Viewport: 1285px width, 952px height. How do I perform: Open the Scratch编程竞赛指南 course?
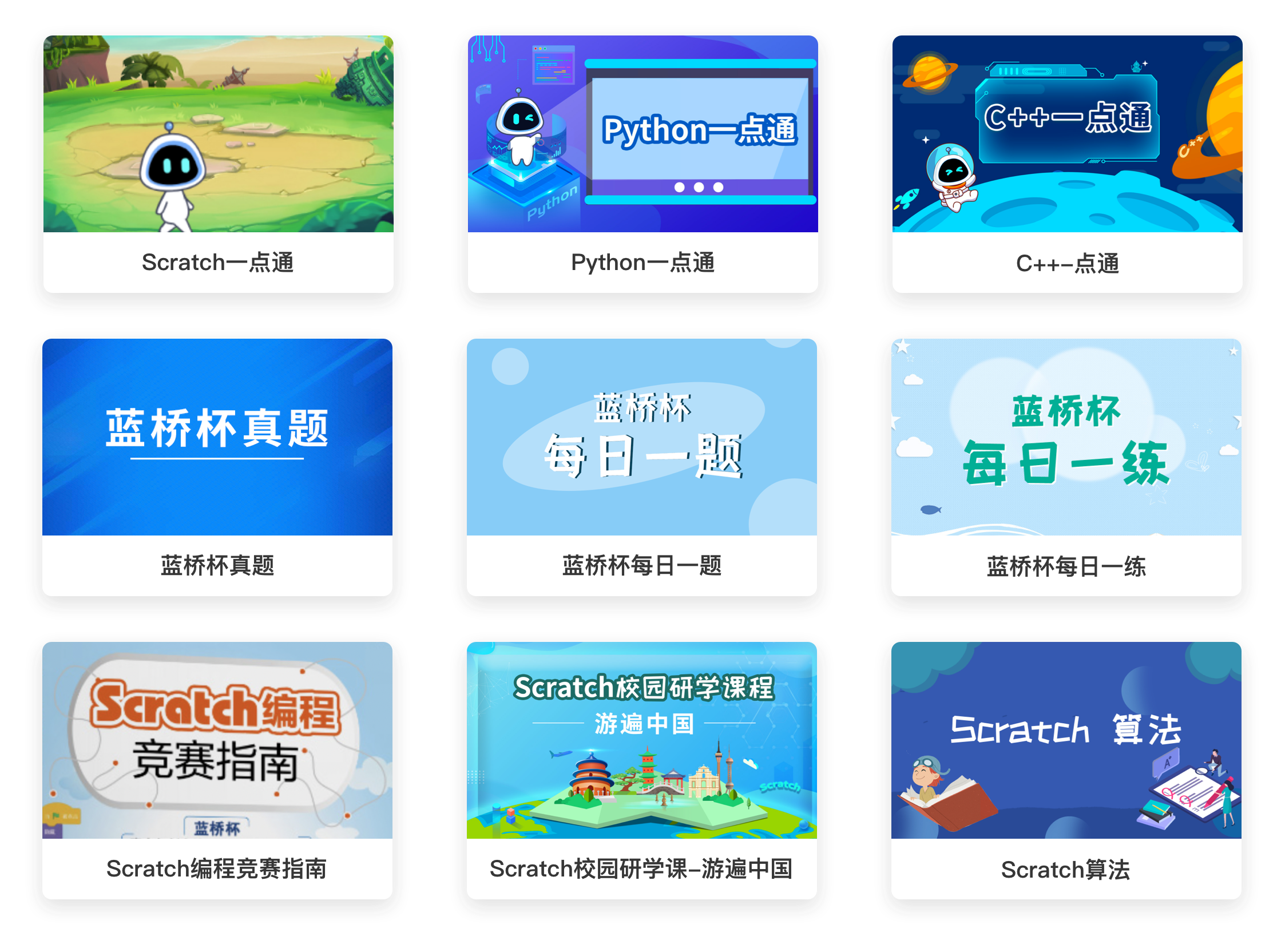217,770
